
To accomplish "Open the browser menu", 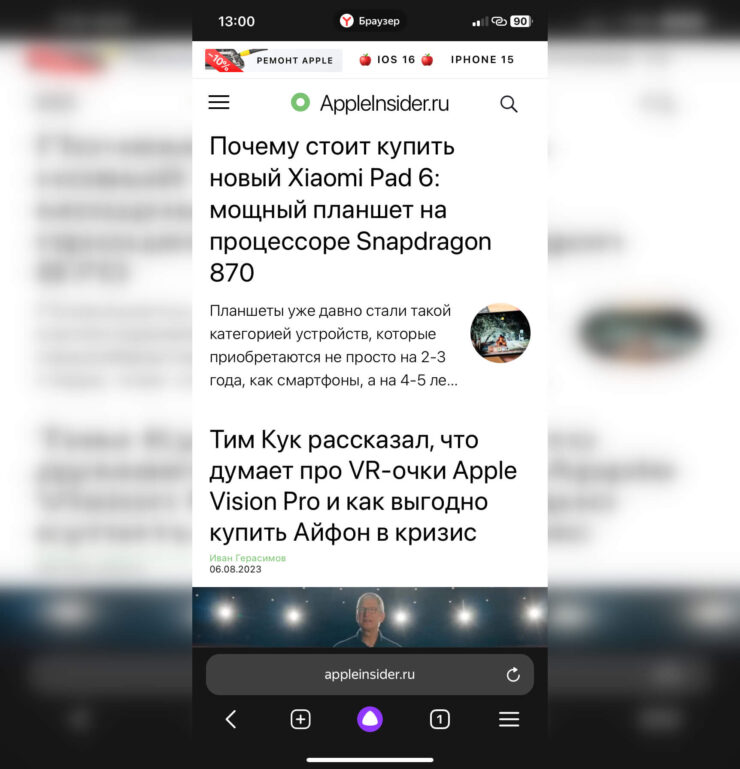I will point(509,719).
